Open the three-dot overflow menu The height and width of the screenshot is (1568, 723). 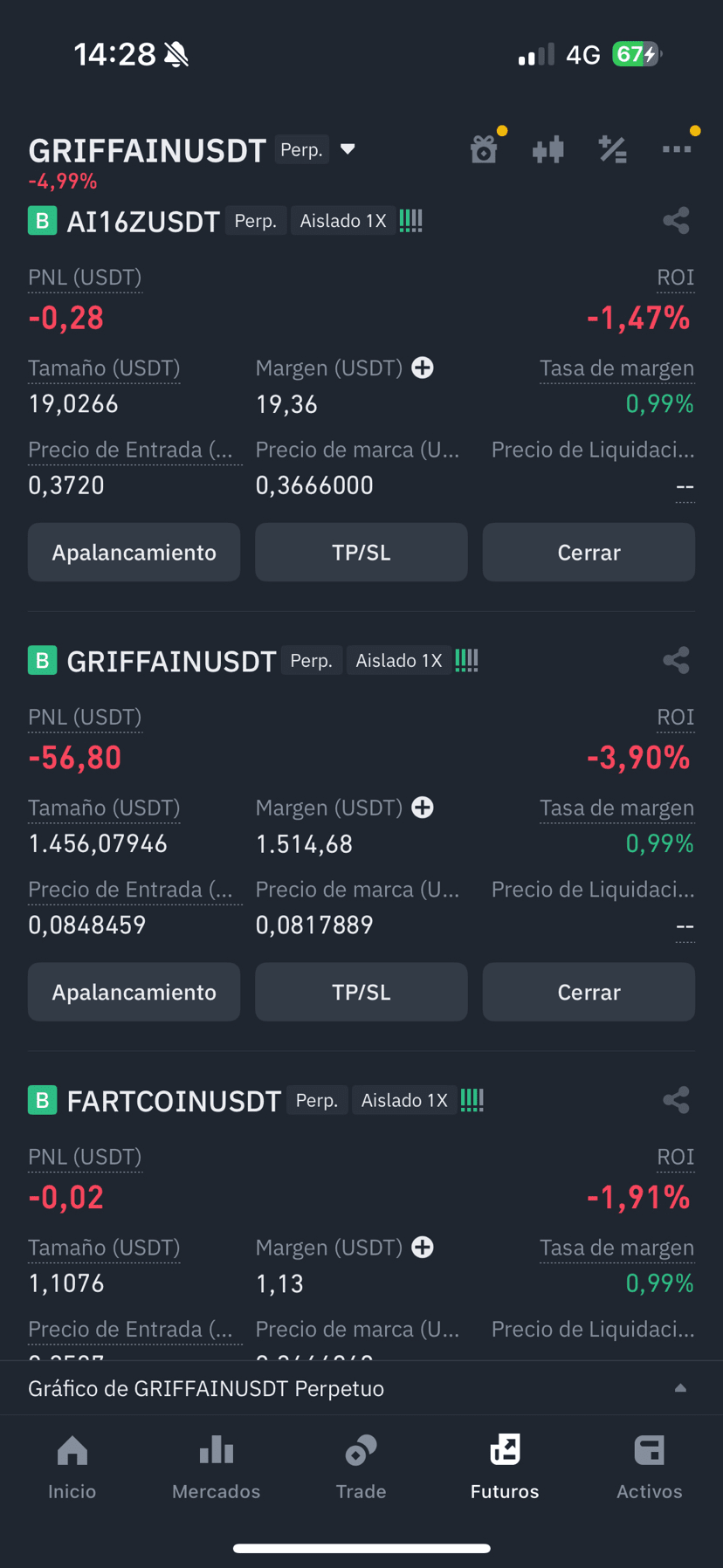677,150
